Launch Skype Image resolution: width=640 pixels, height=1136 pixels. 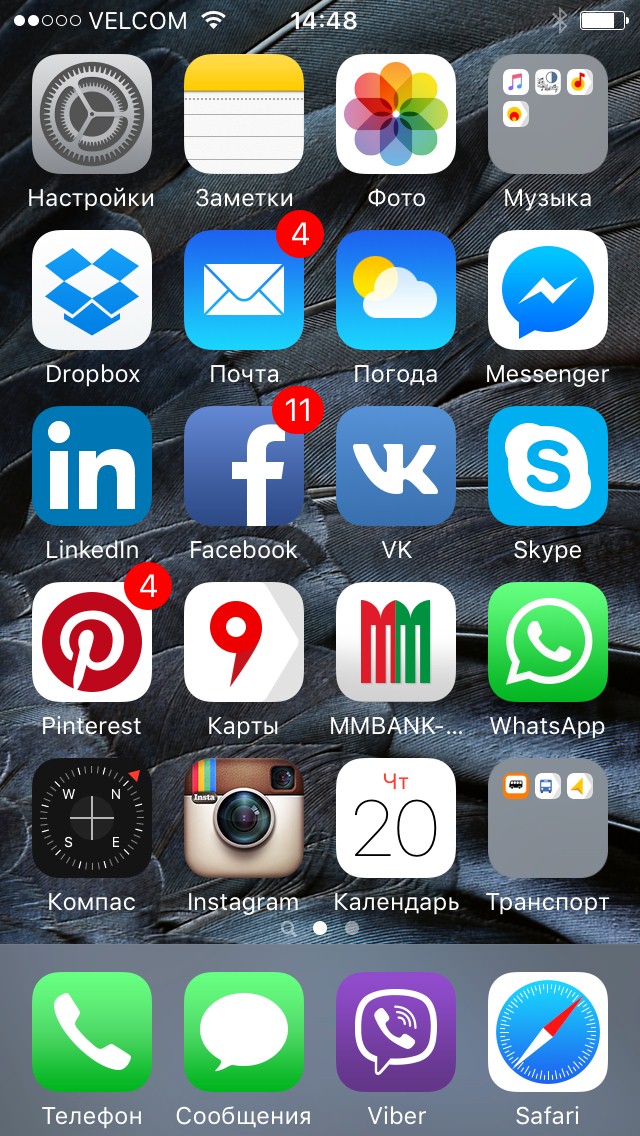point(548,466)
